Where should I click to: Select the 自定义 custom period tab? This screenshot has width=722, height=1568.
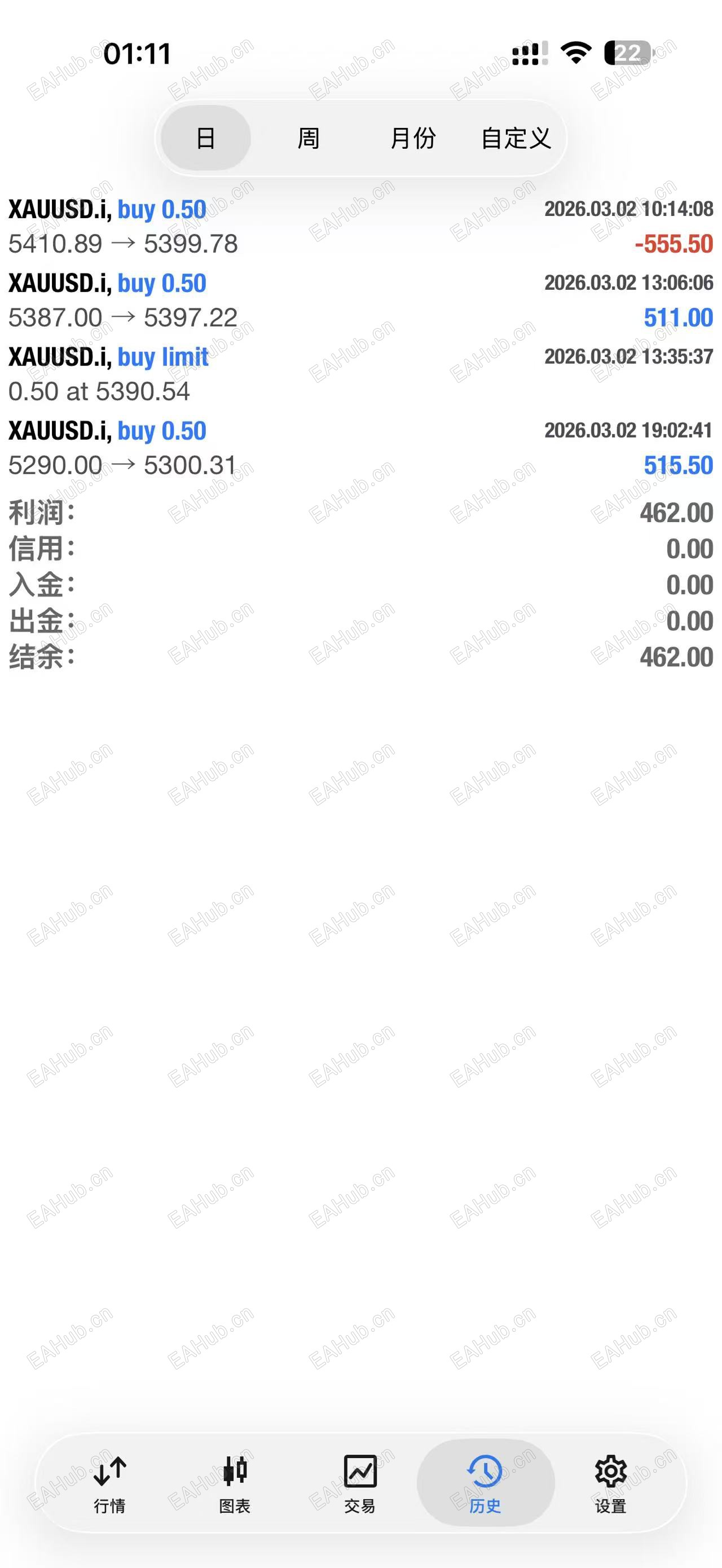[x=517, y=138]
